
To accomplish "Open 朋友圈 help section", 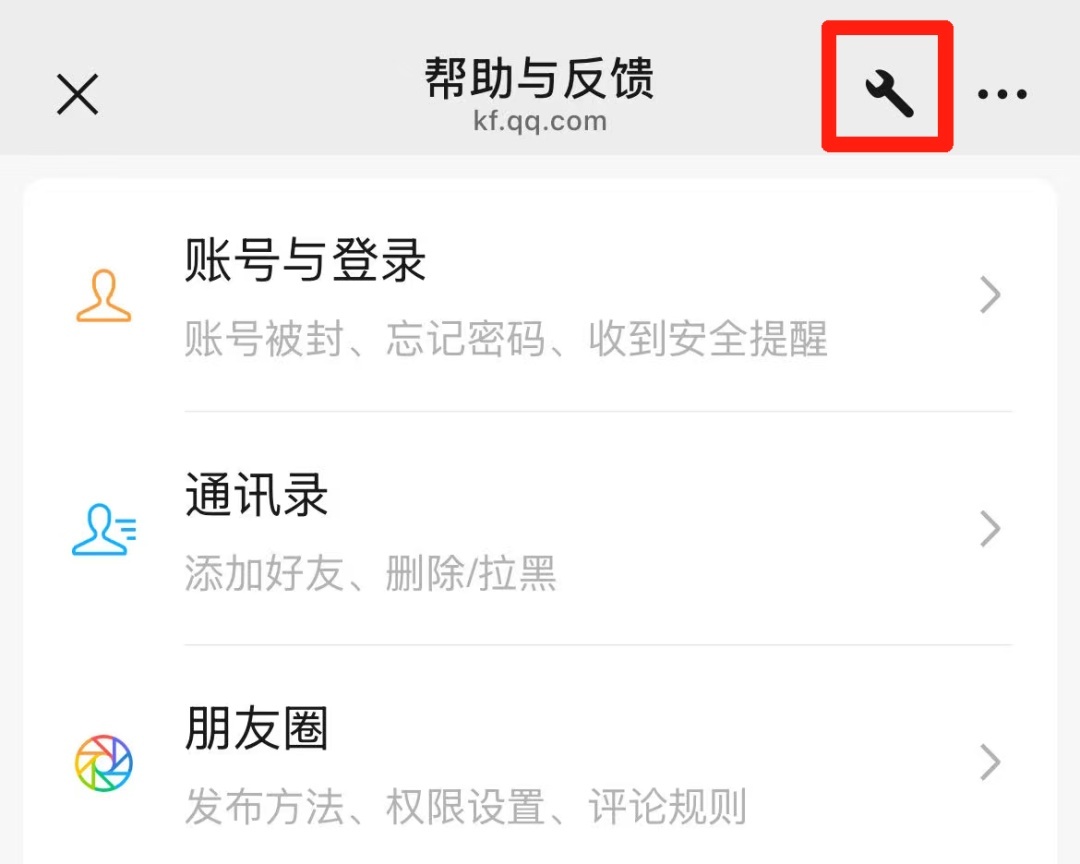I will 540,763.
